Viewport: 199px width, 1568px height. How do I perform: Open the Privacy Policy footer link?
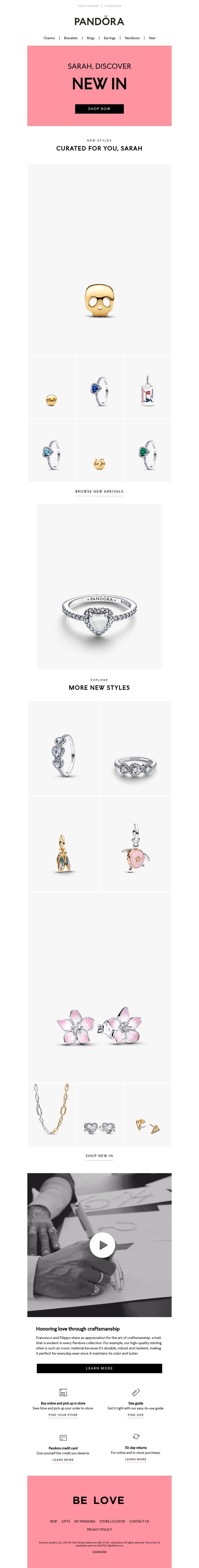(x=99, y=1529)
